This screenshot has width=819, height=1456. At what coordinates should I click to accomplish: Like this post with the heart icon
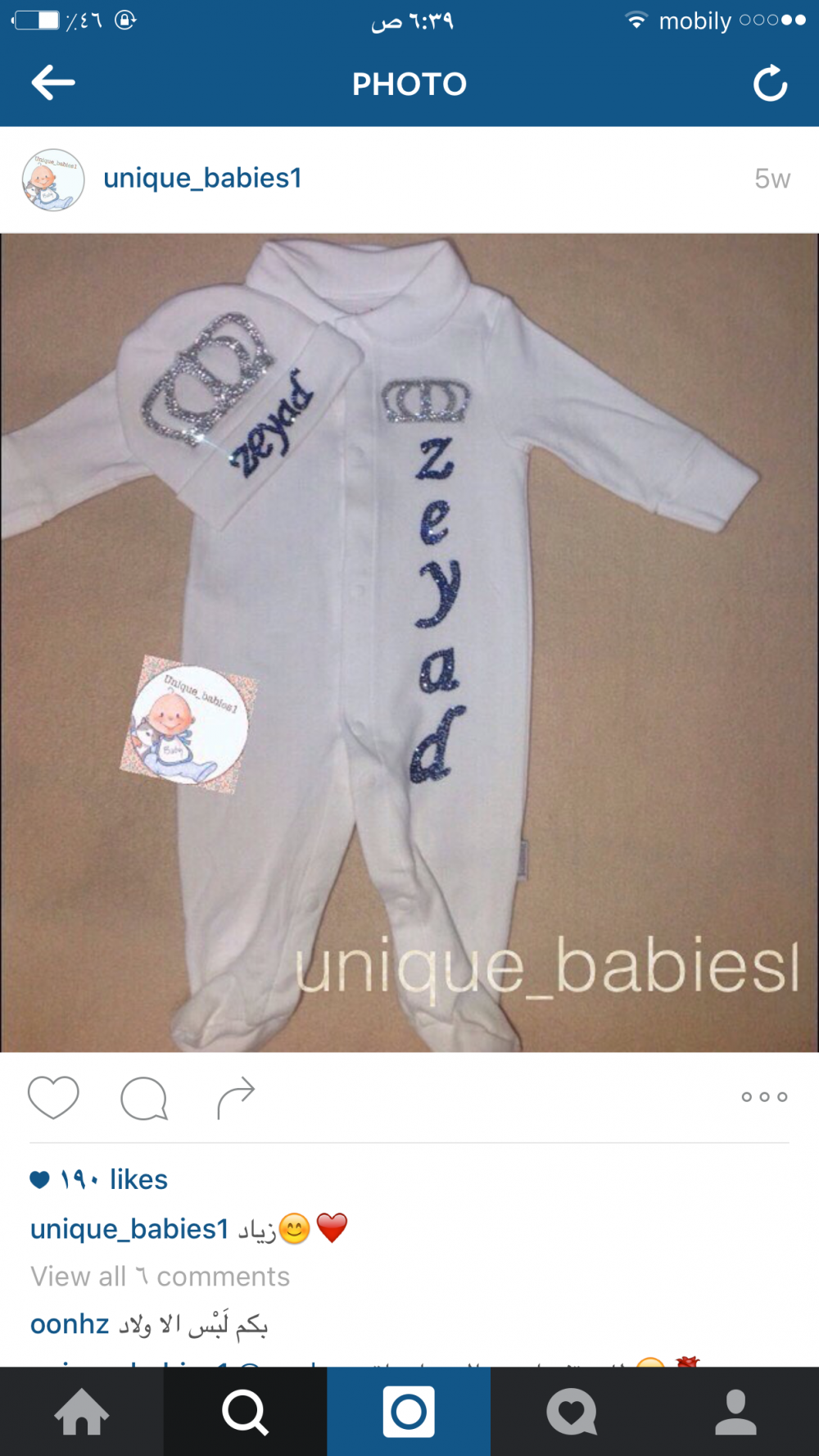(53, 1097)
